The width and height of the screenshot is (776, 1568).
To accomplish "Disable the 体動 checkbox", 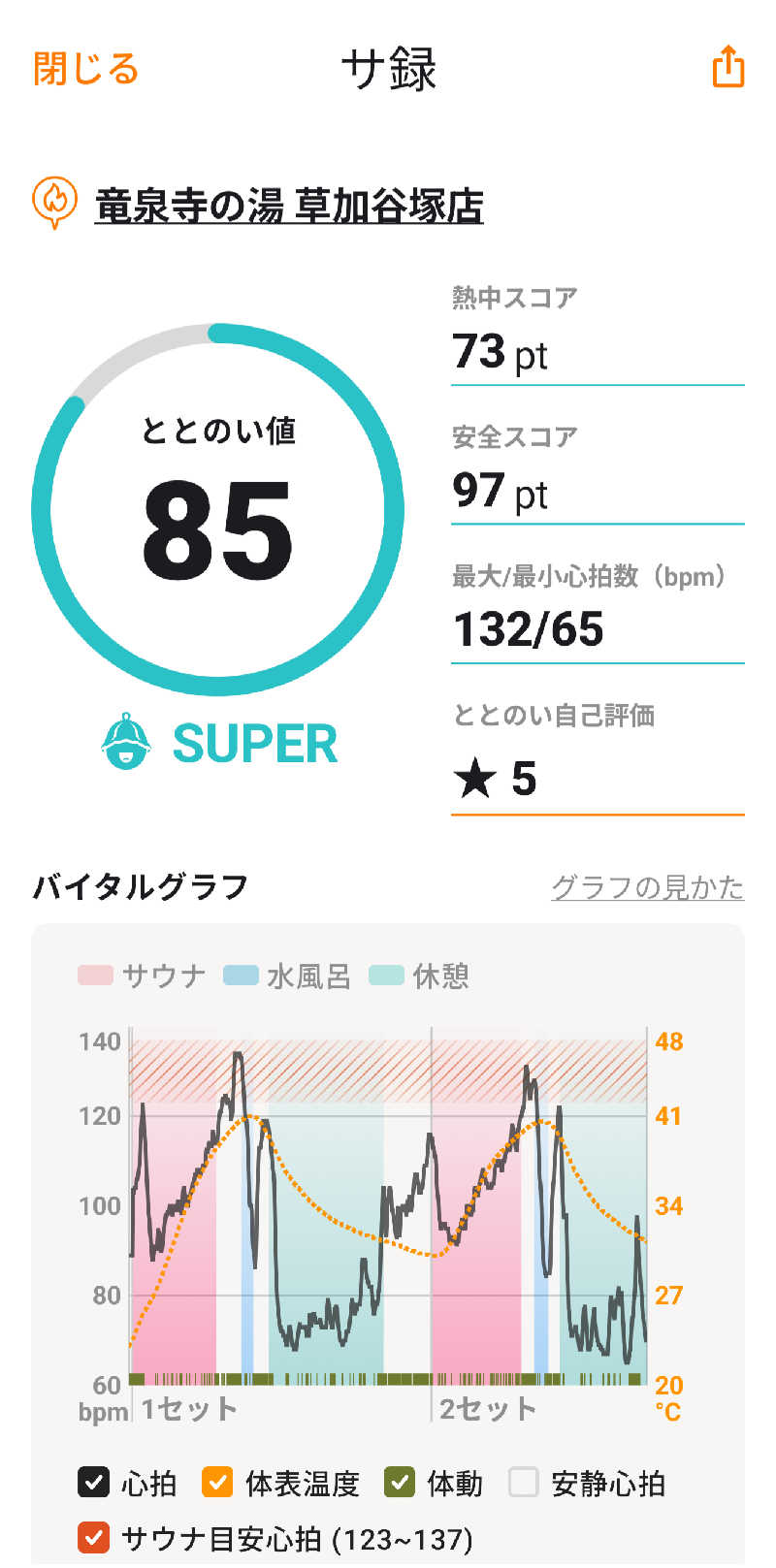I will 400,1482.
